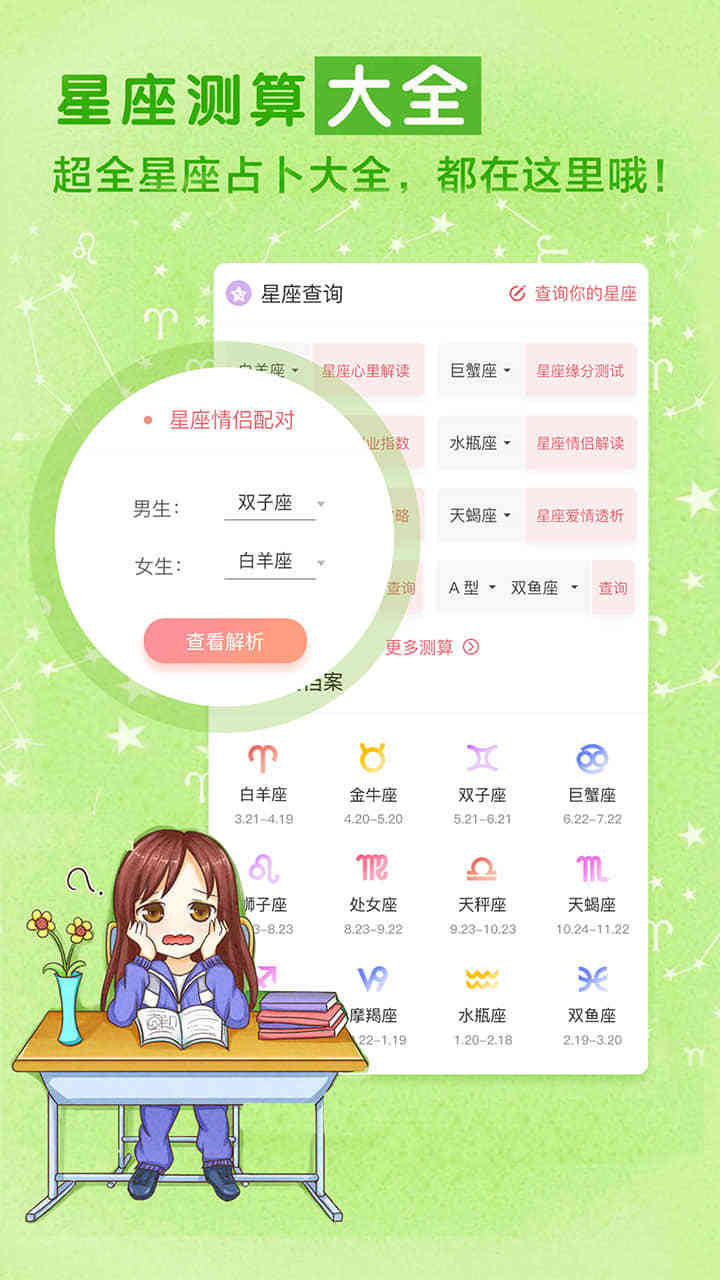The width and height of the screenshot is (720, 1280).
Task: Click the Libra ♎ zodiac icon
Action: (x=476, y=868)
